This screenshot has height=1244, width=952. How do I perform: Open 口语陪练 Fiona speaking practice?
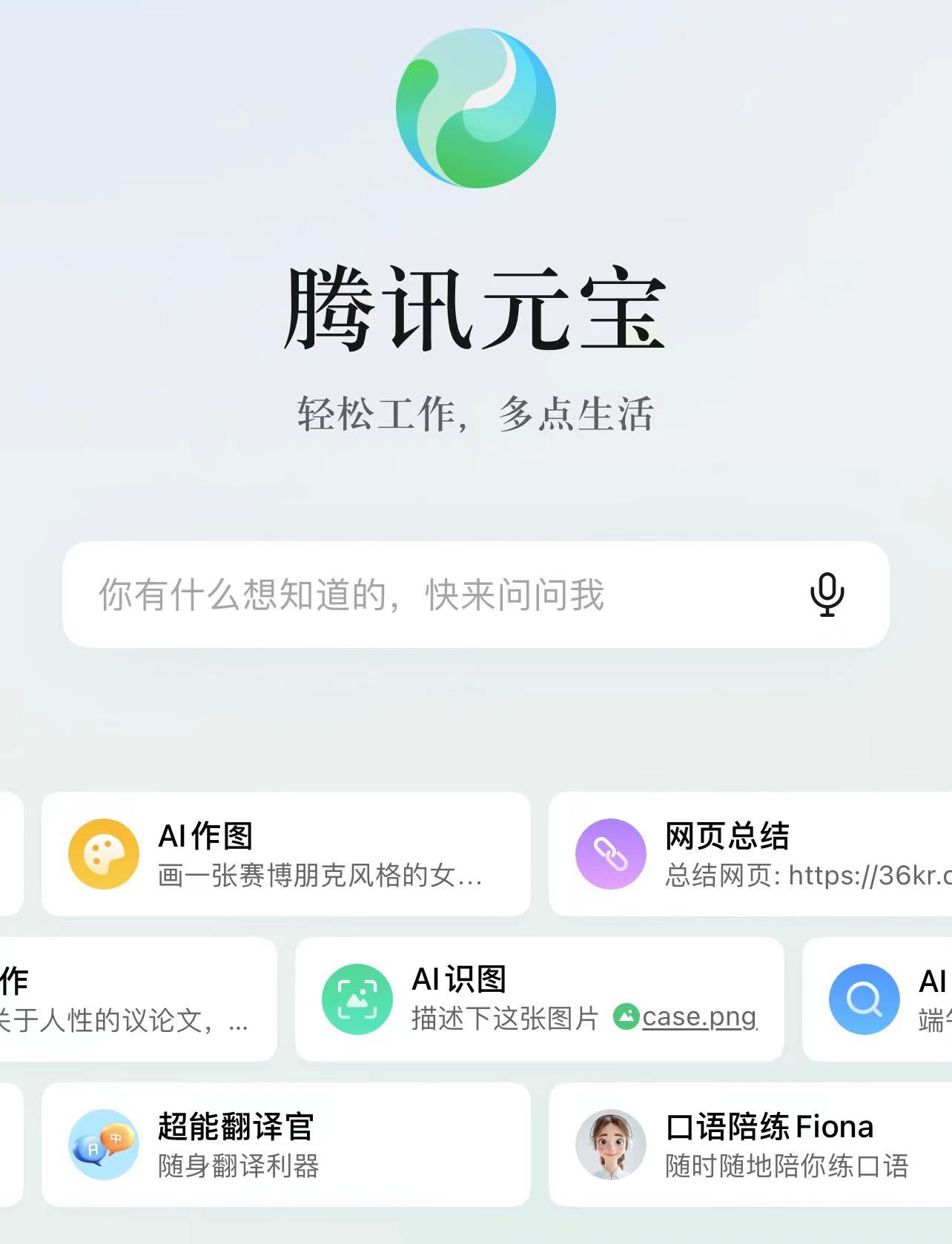click(749, 1144)
